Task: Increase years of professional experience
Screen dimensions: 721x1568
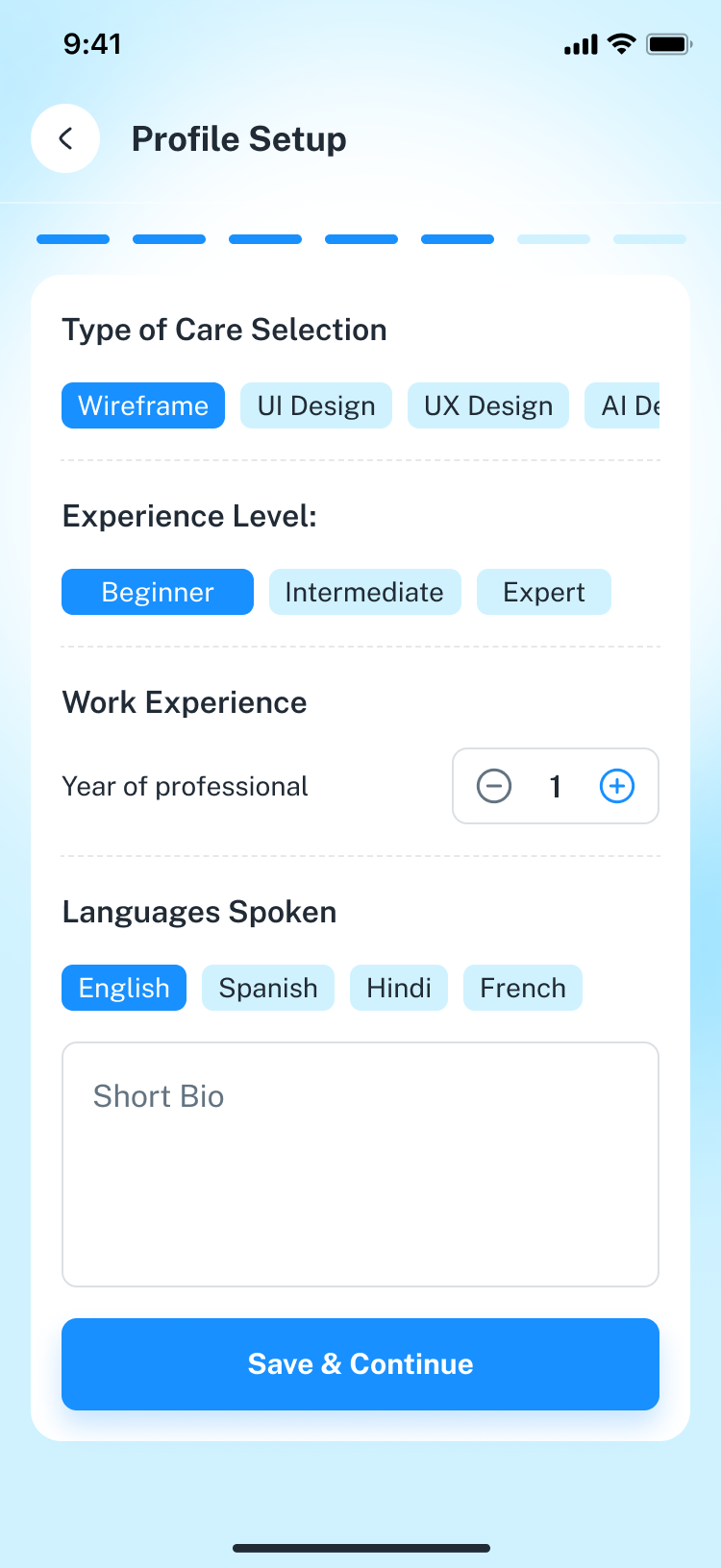Action: click(617, 786)
